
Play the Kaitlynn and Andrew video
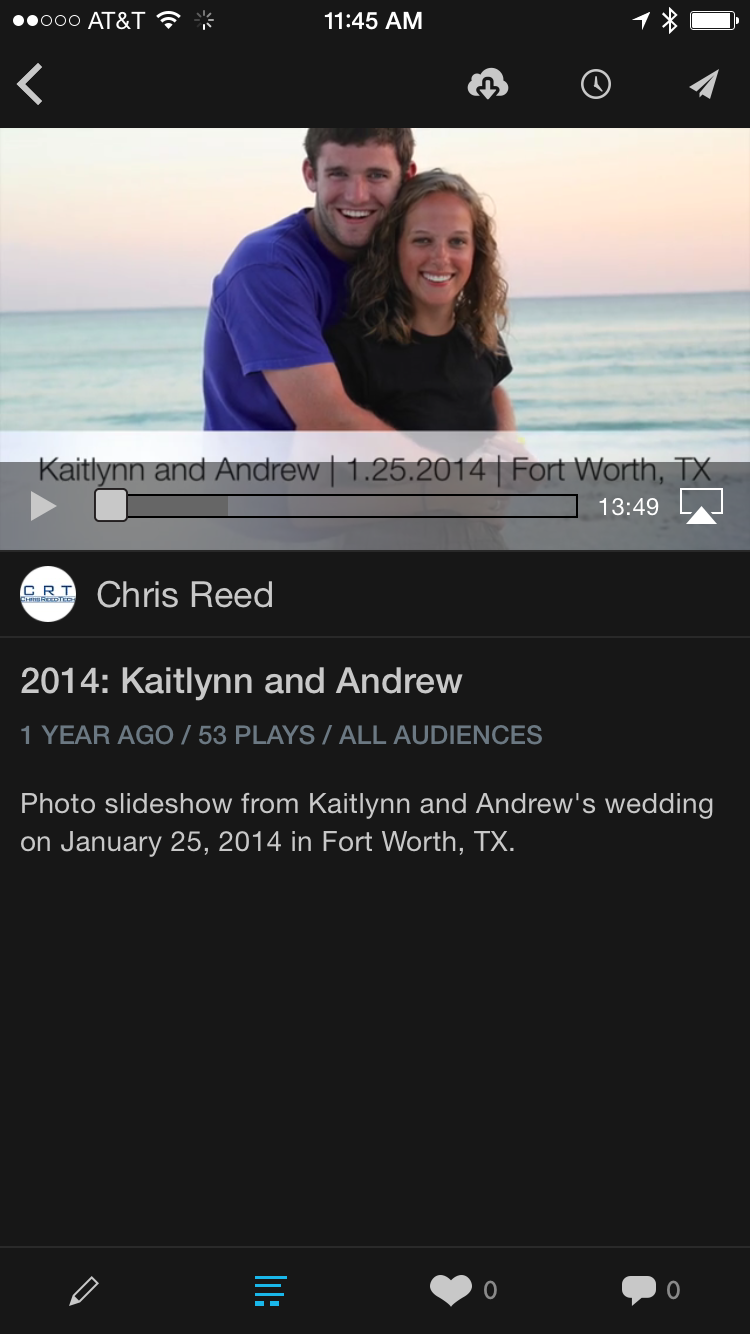(x=43, y=507)
